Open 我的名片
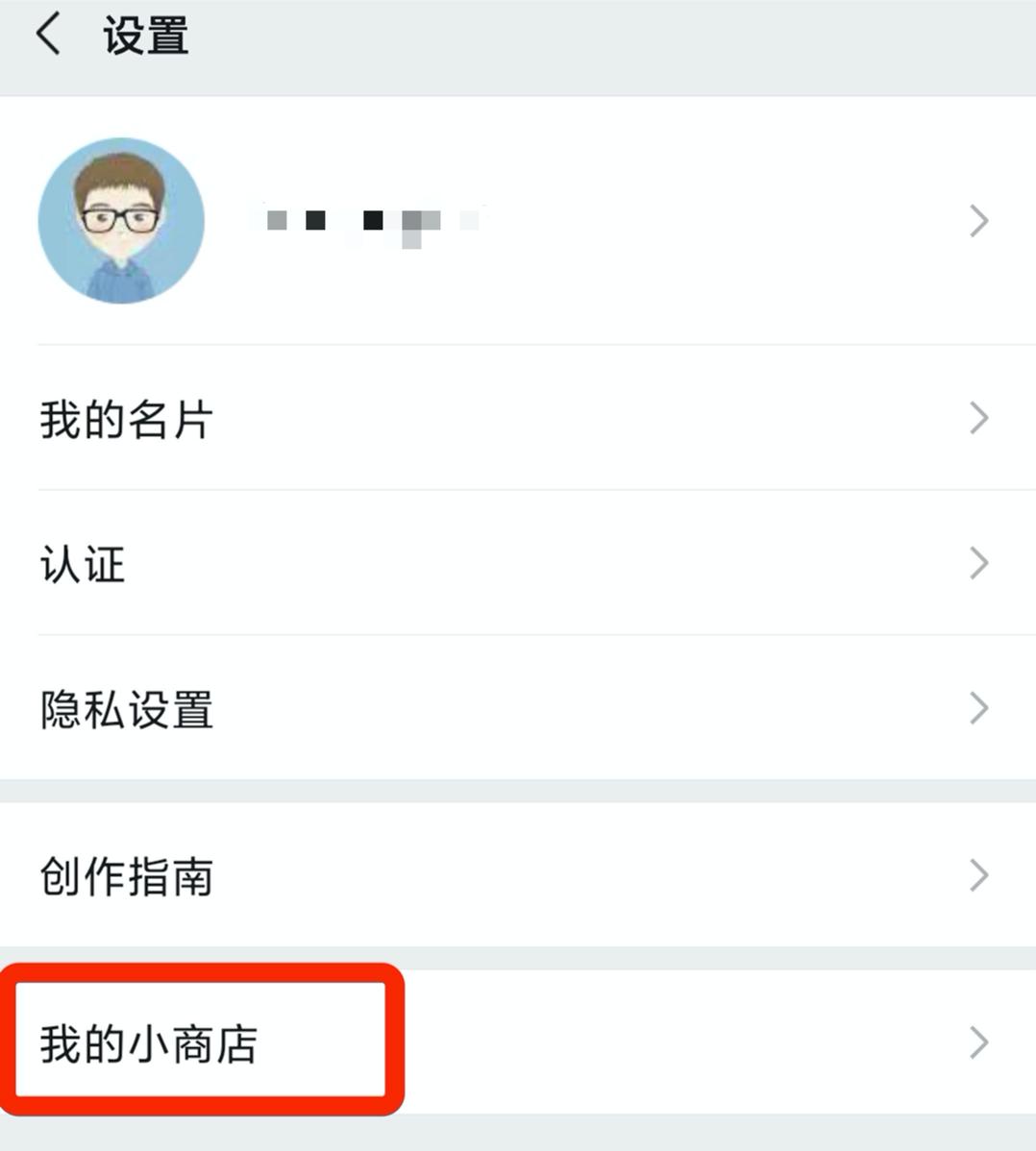 [x=517, y=419]
